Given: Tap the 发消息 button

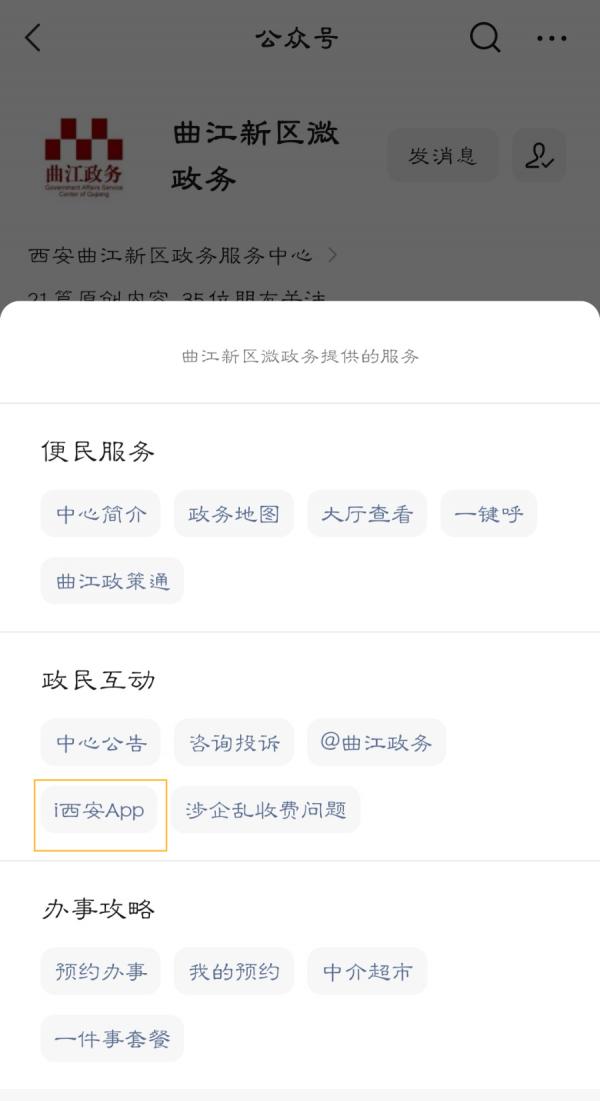Looking at the screenshot, I should pyautogui.click(x=443, y=155).
